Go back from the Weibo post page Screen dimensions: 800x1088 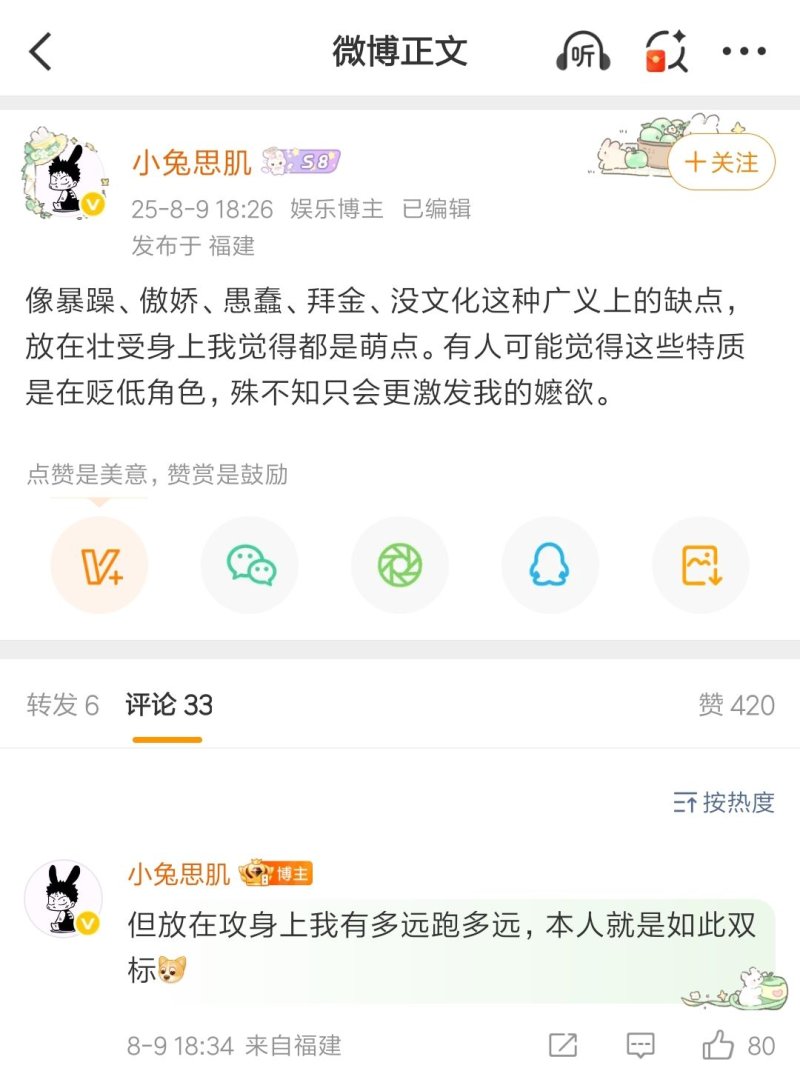pyautogui.click(x=40, y=52)
